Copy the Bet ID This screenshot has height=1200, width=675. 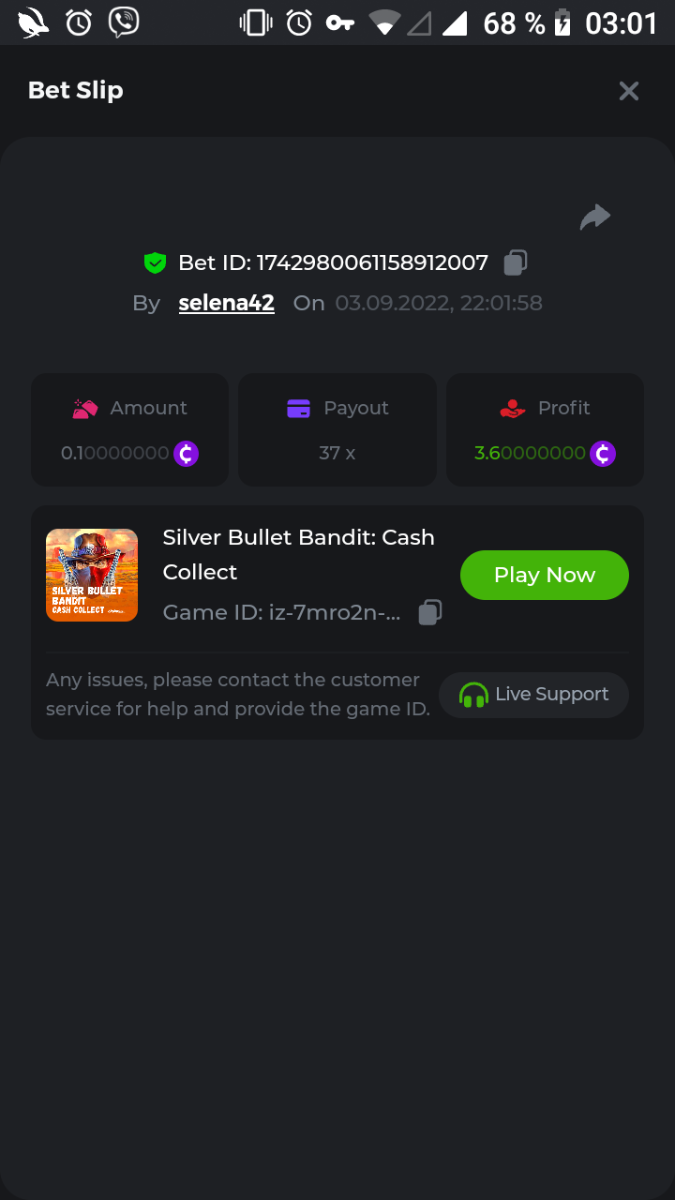pyautogui.click(x=515, y=263)
